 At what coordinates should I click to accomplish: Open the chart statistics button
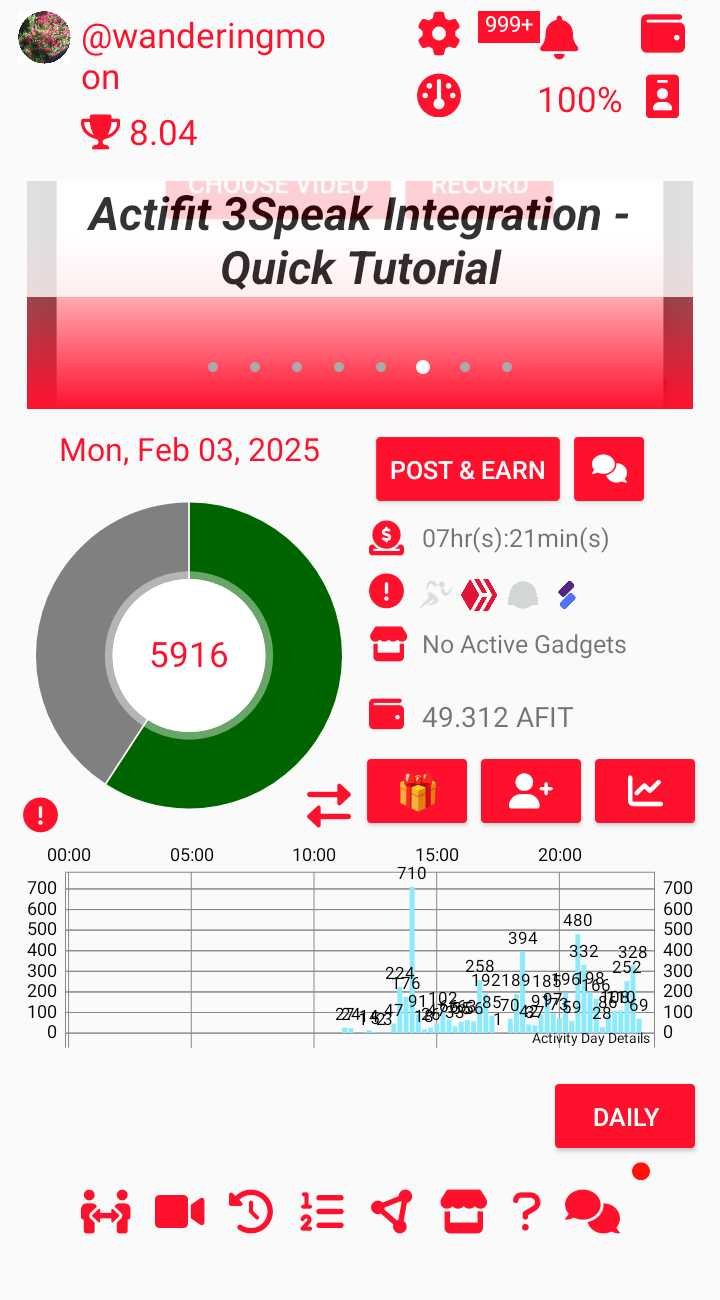(645, 791)
